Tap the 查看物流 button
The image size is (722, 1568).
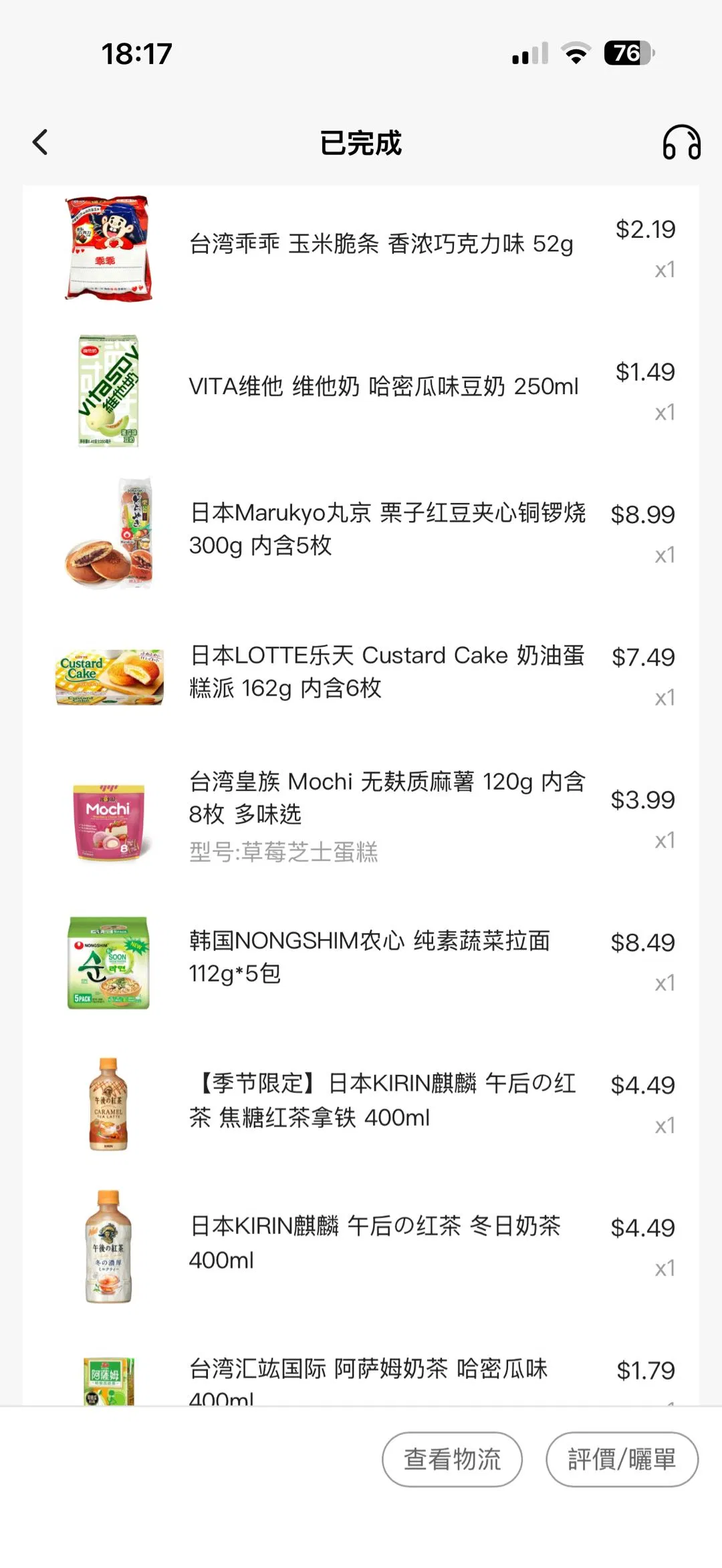tap(452, 1459)
